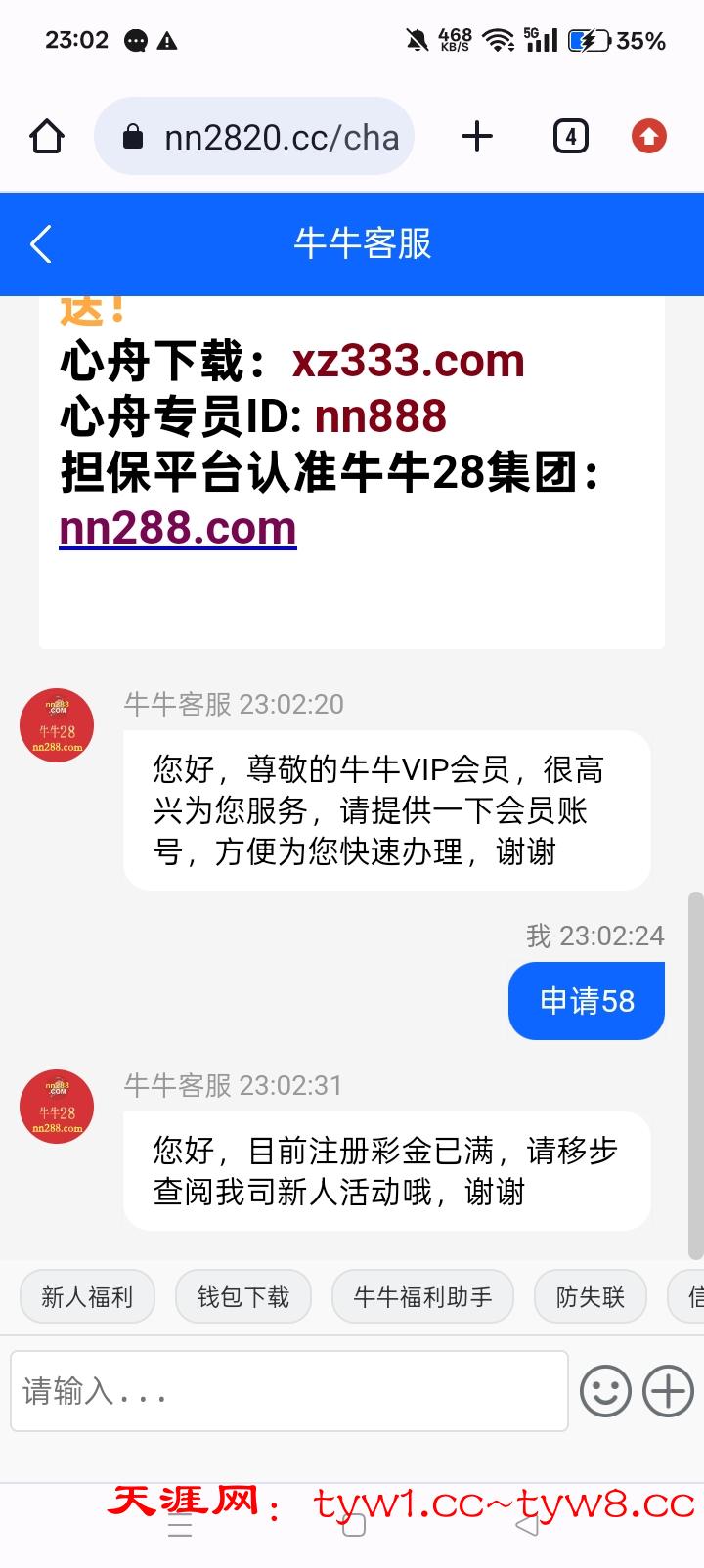Go back from 牛牛客服 chat
Screen dimensions: 704x1568
coord(41,244)
